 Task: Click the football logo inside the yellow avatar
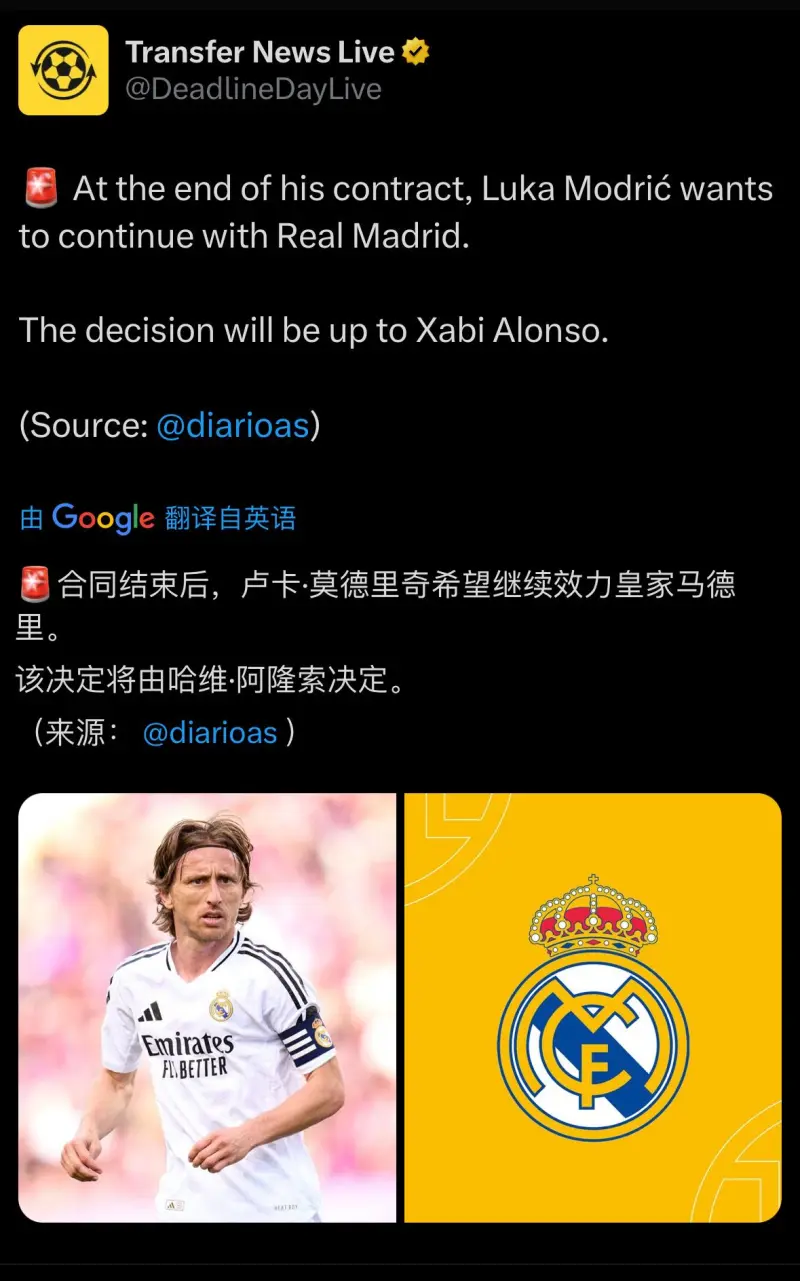click(64, 71)
